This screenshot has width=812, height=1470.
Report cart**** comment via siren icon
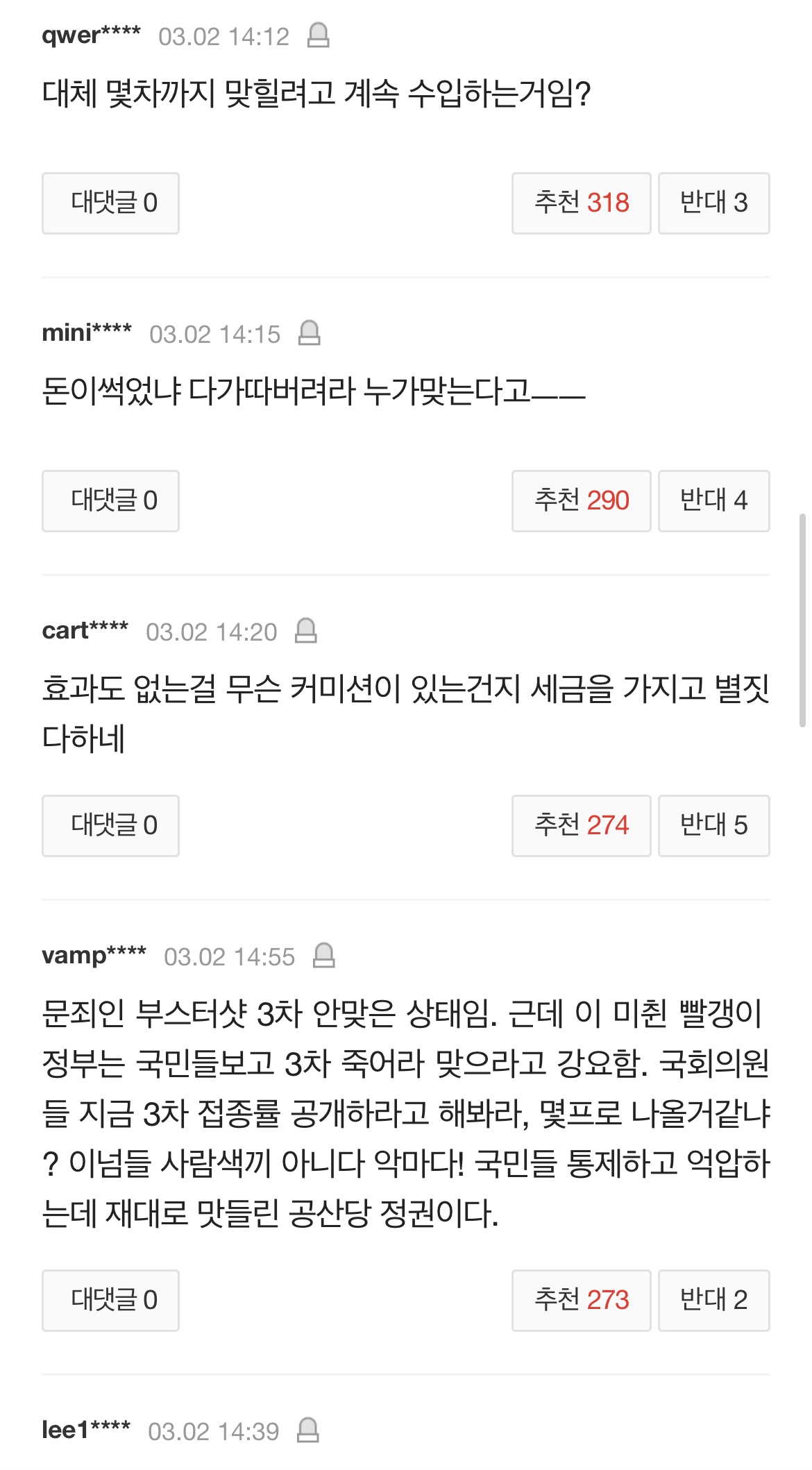click(x=305, y=631)
